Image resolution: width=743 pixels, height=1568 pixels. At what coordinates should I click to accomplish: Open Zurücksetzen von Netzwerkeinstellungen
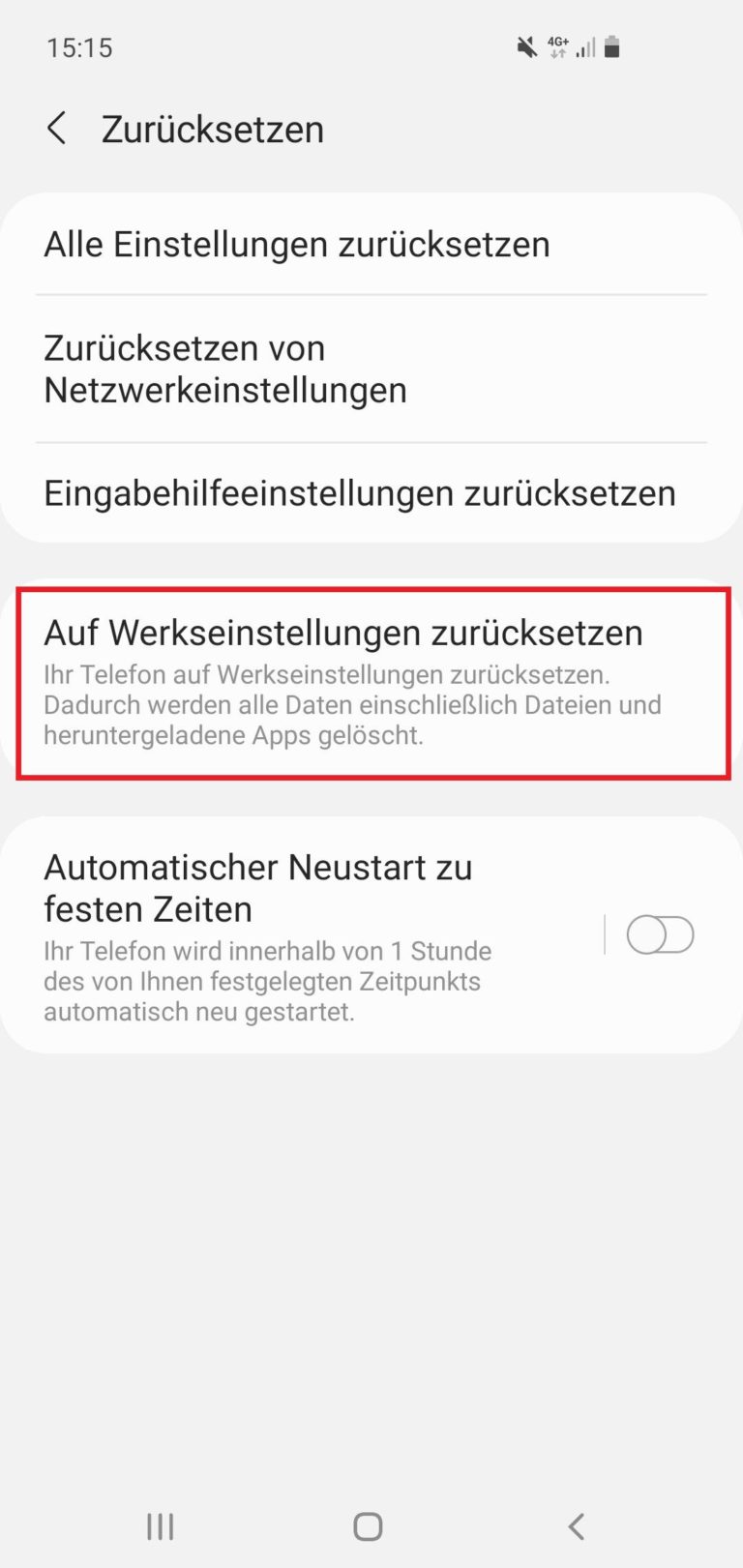(225, 369)
